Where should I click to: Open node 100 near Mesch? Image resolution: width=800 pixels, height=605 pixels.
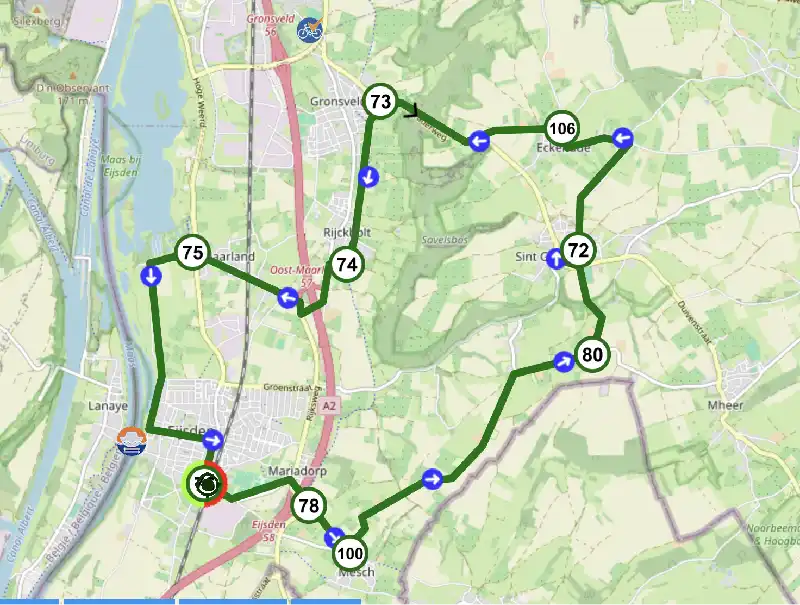click(350, 552)
